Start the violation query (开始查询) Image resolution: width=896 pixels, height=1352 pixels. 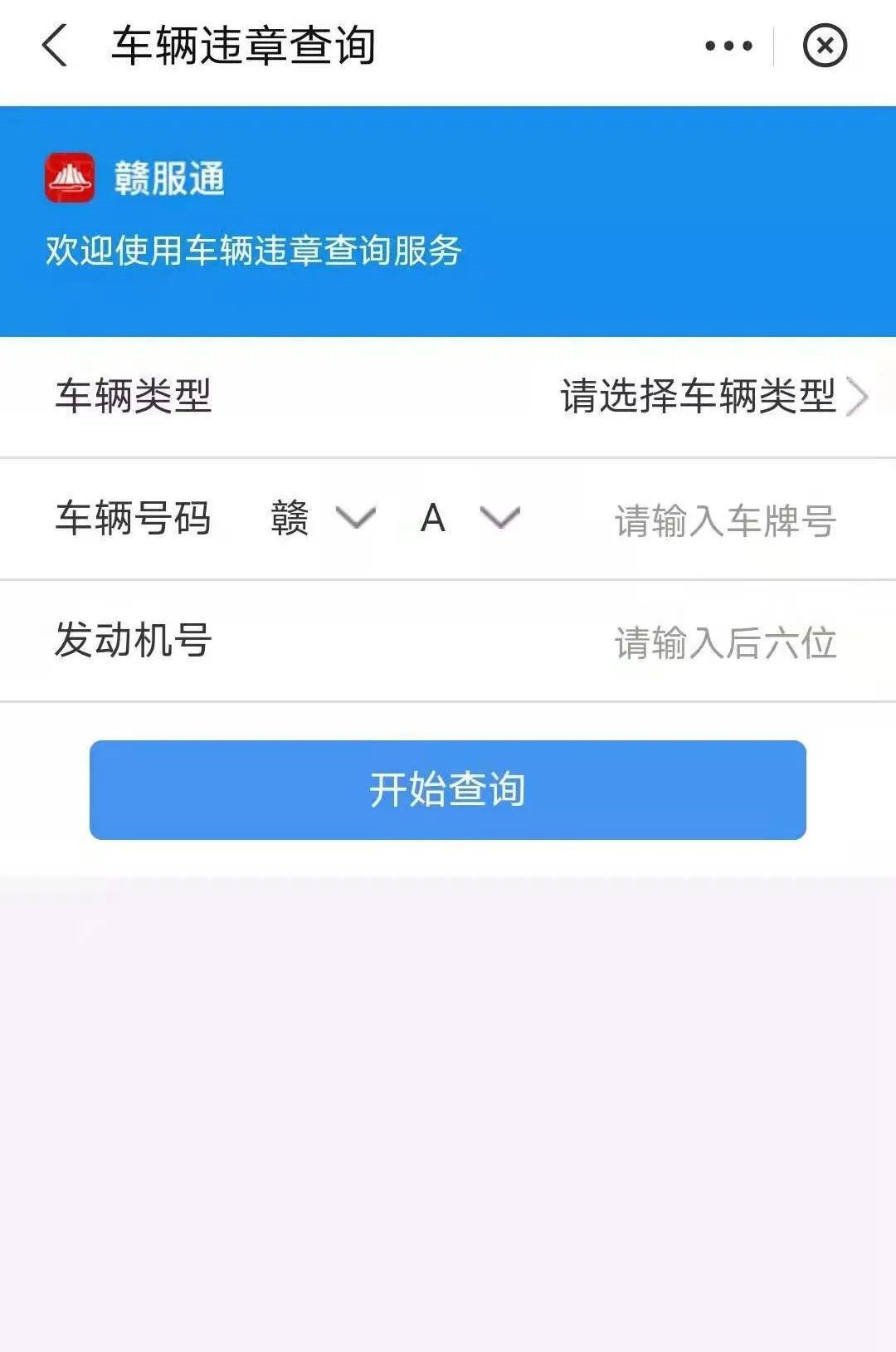click(448, 789)
